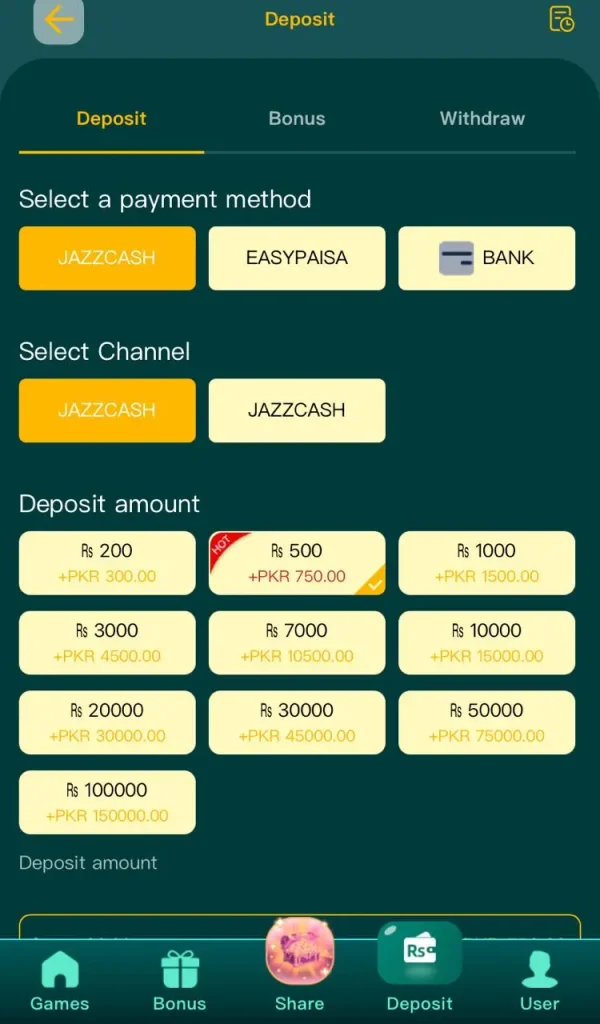Image resolution: width=600 pixels, height=1024 pixels.
Task: Pick the Rs 7000 deposit amount
Action: (x=297, y=643)
